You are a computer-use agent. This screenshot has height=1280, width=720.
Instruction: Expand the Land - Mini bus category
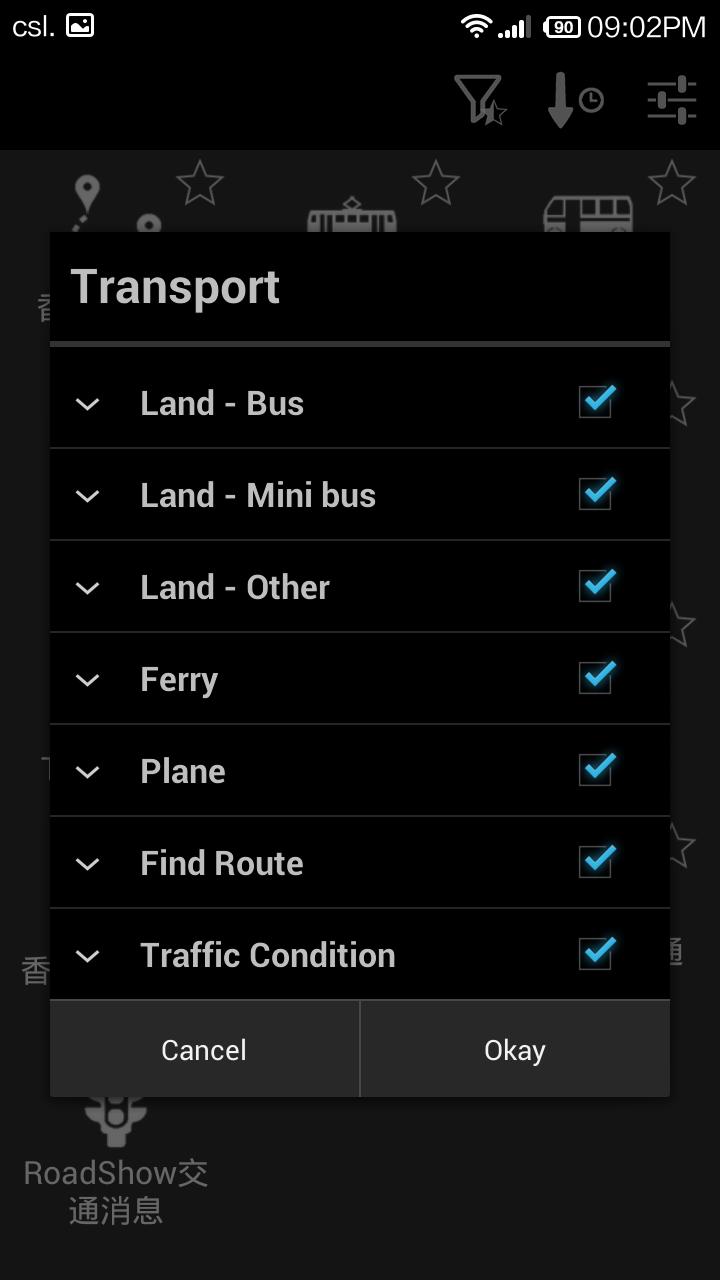[87, 495]
